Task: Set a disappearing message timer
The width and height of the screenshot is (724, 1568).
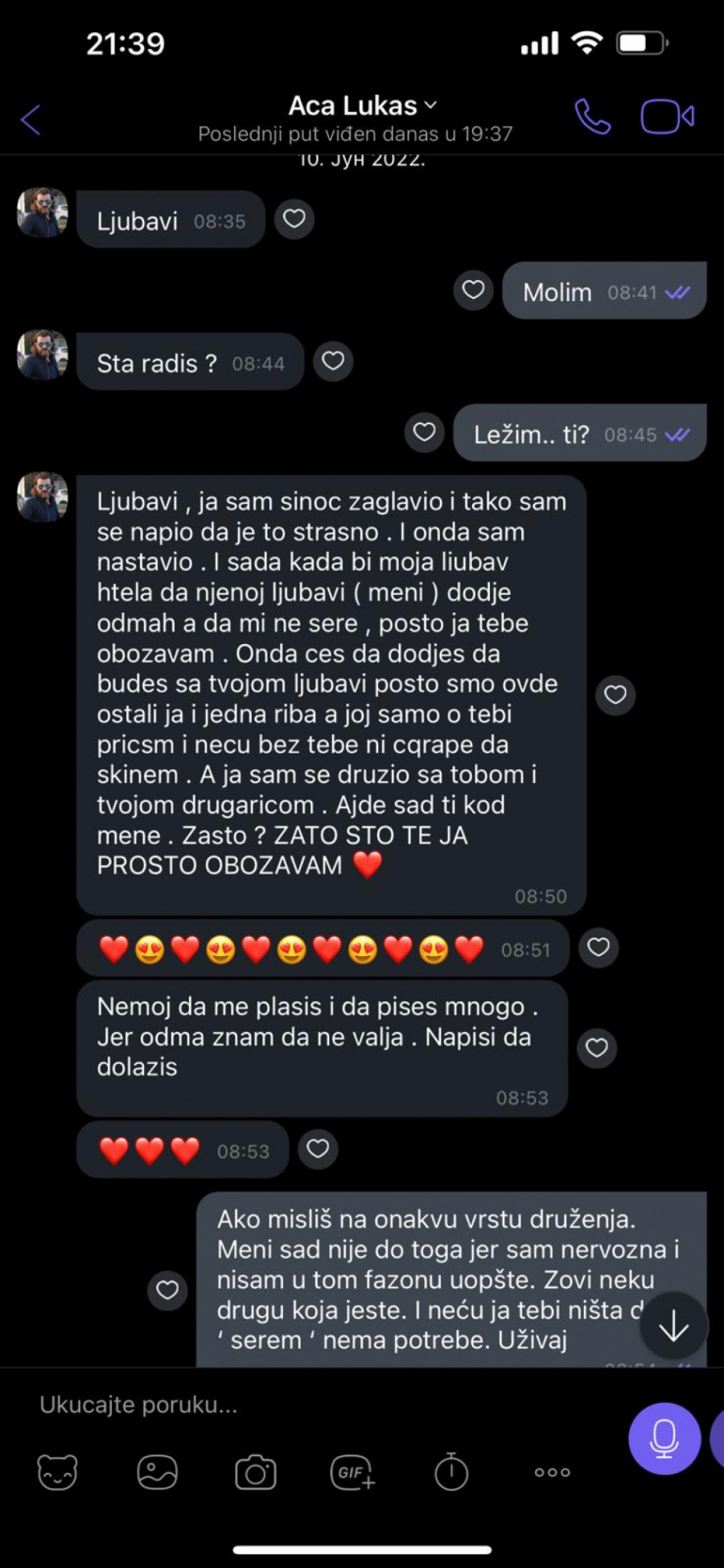Action: pos(451,1472)
